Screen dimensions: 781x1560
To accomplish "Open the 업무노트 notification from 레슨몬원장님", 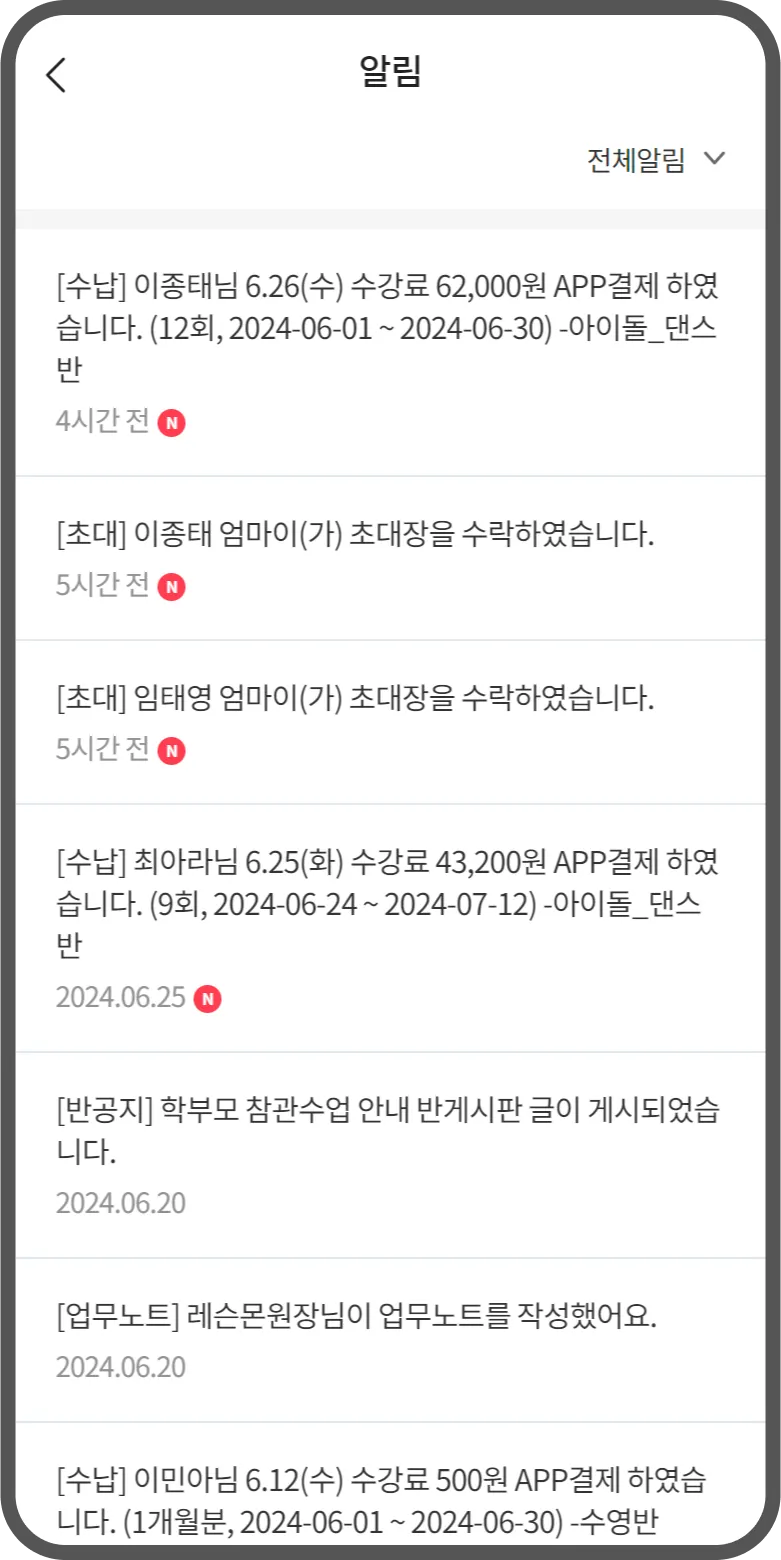I will point(357,1318).
